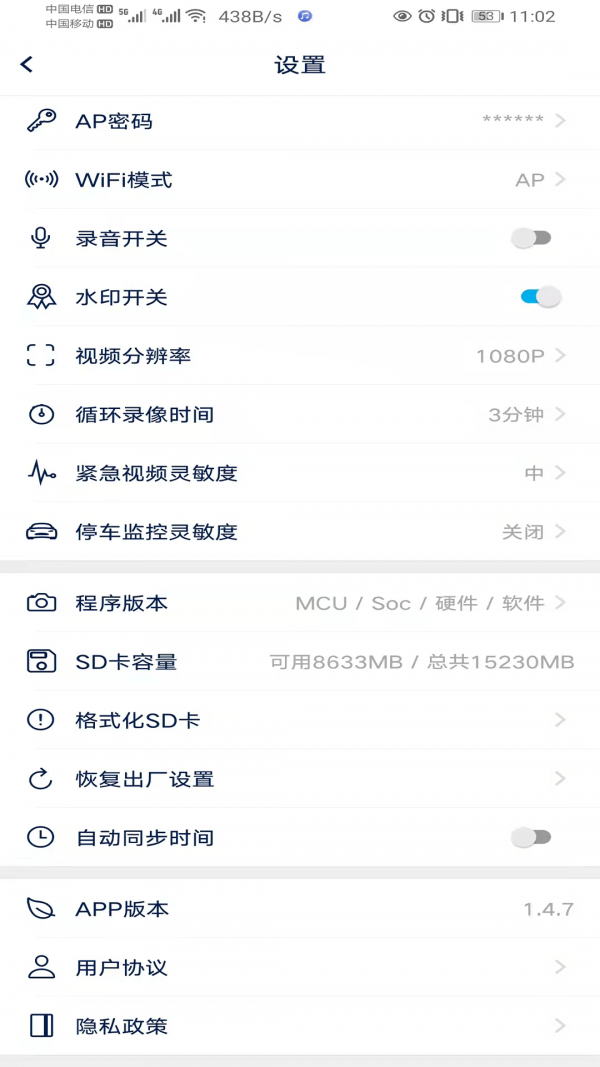The image size is (600, 1067).
Task: Open the 隐私政策 page
Action: click(x=300, y=1026)
